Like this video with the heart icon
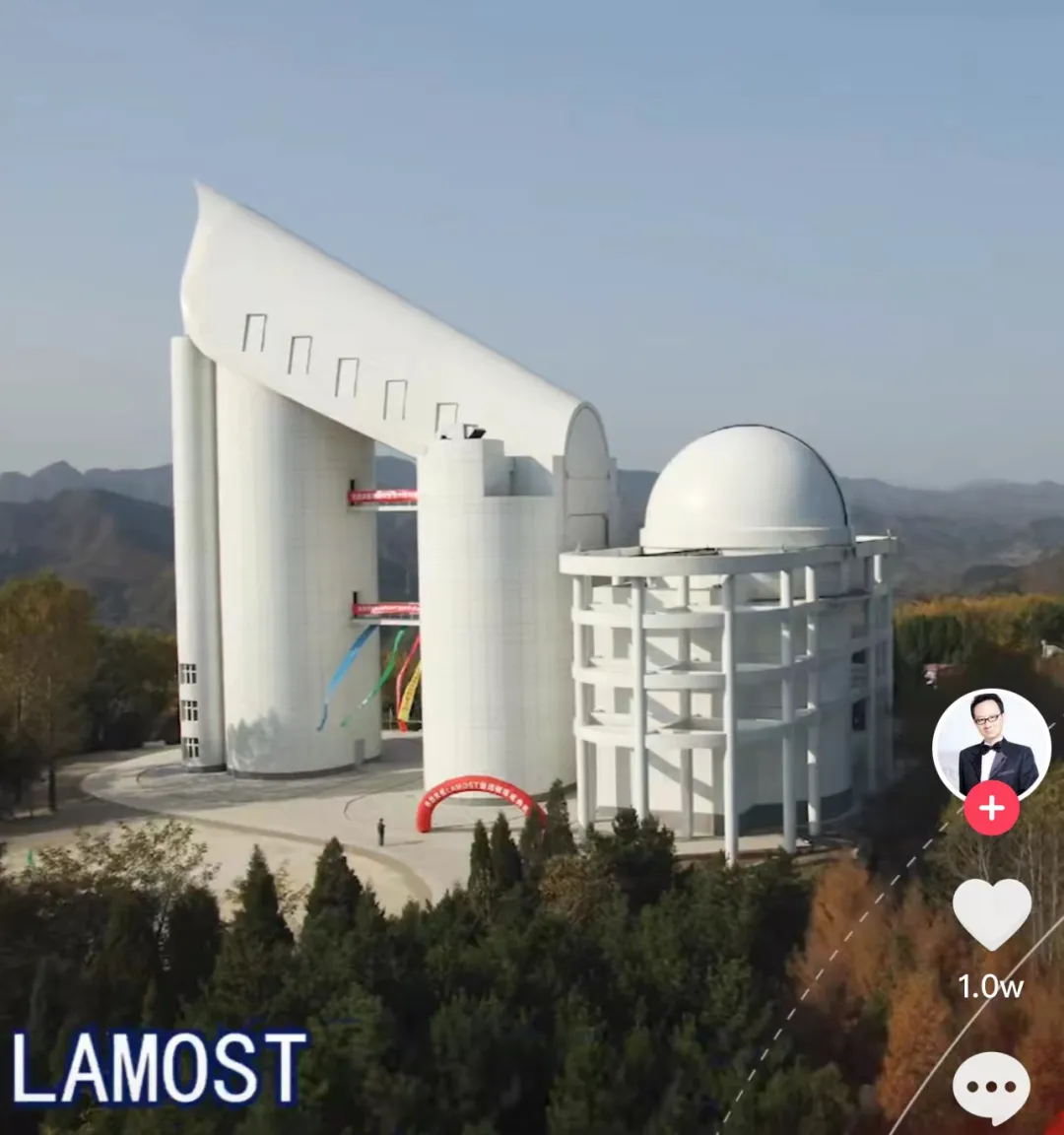 (992, 915)
